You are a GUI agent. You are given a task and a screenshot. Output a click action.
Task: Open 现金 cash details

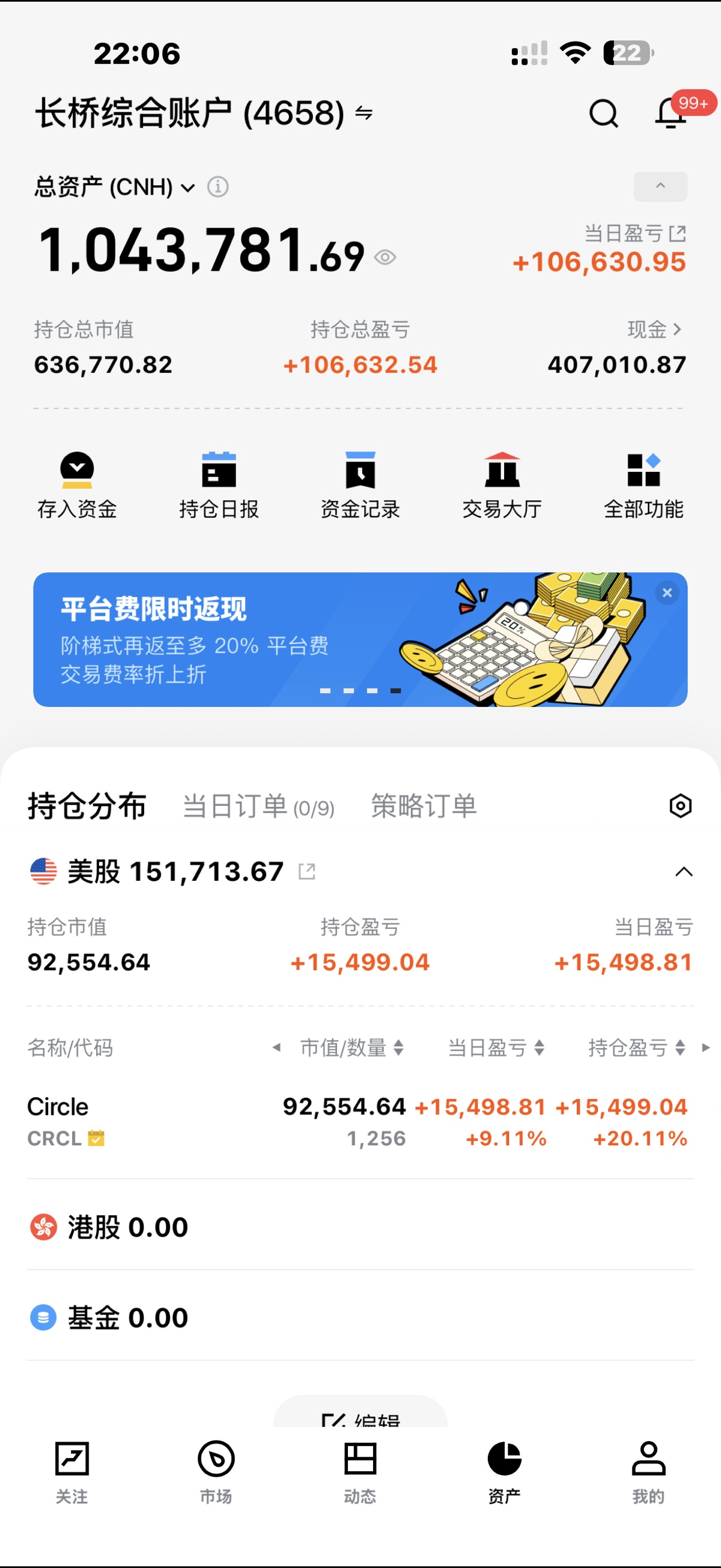655,329
